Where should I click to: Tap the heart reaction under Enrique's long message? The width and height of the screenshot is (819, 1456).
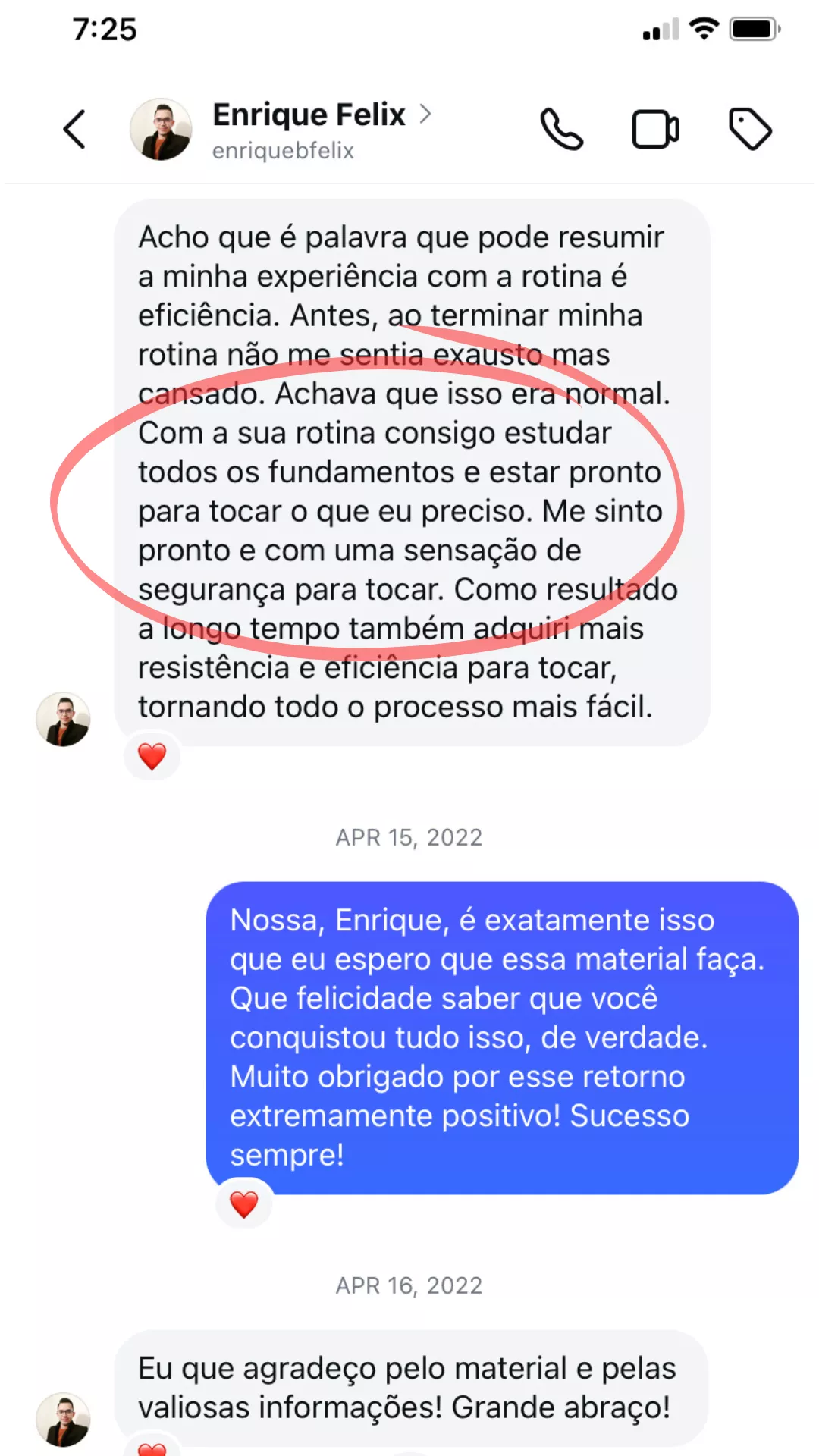(152, 756)
